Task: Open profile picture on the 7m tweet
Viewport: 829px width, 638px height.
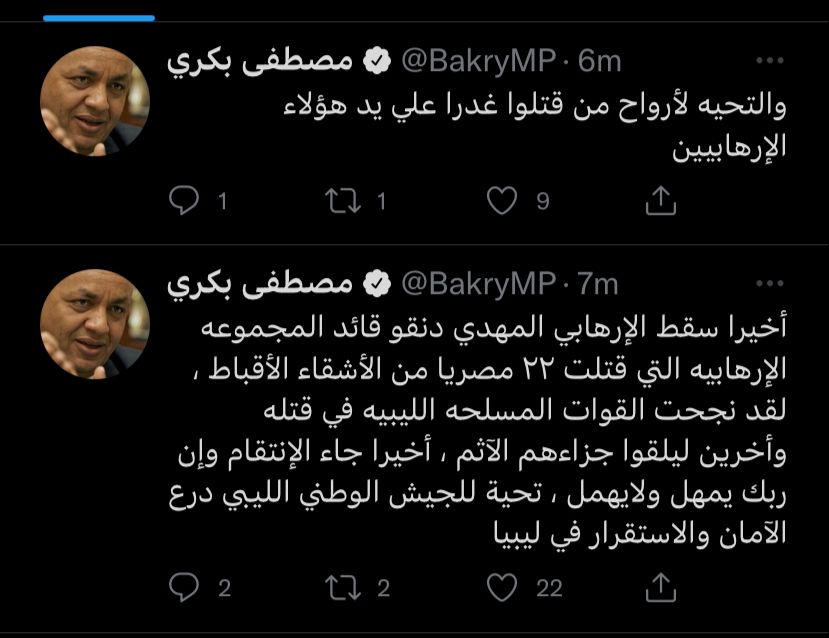Action: point(95,323)
